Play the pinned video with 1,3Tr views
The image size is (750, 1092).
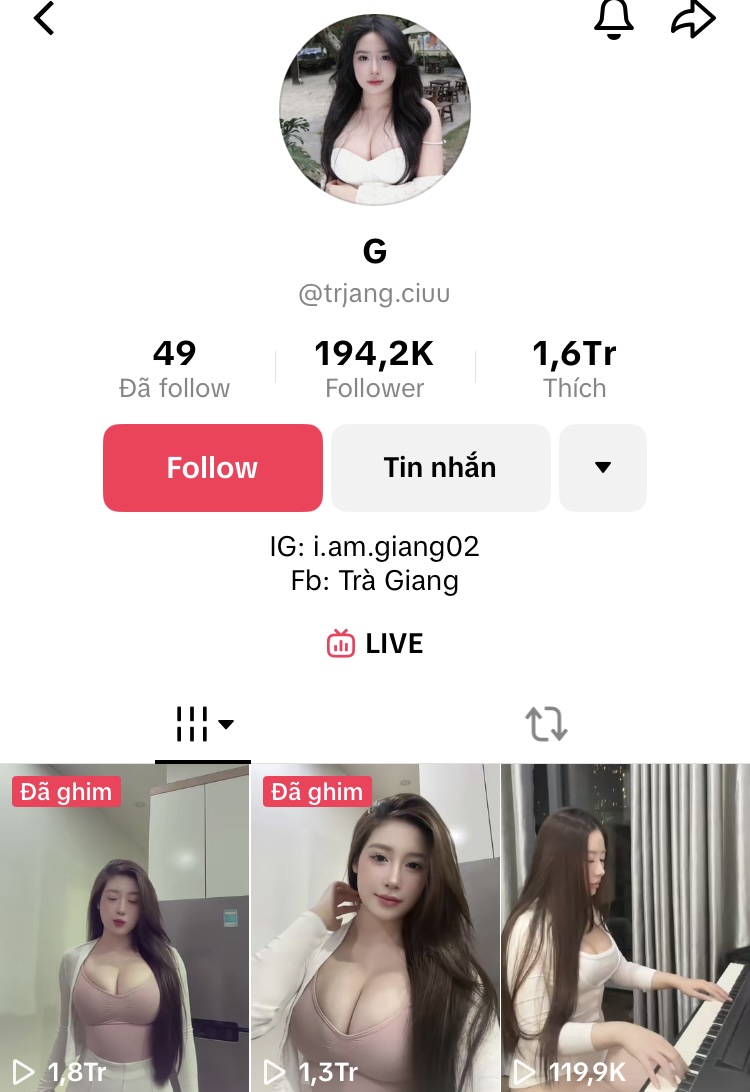click(x=375, y=930)
